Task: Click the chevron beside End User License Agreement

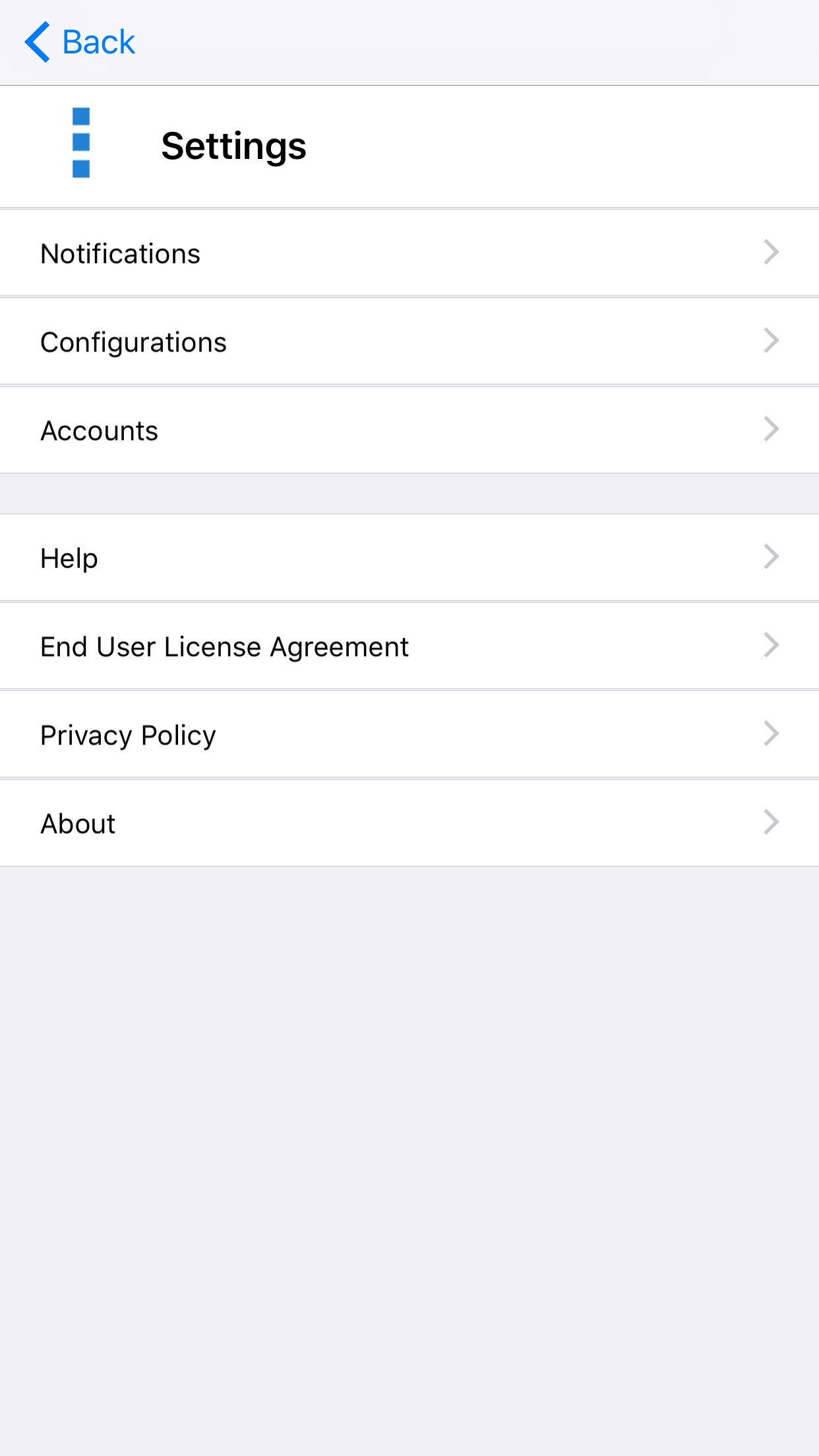Action: click(772, 645)
